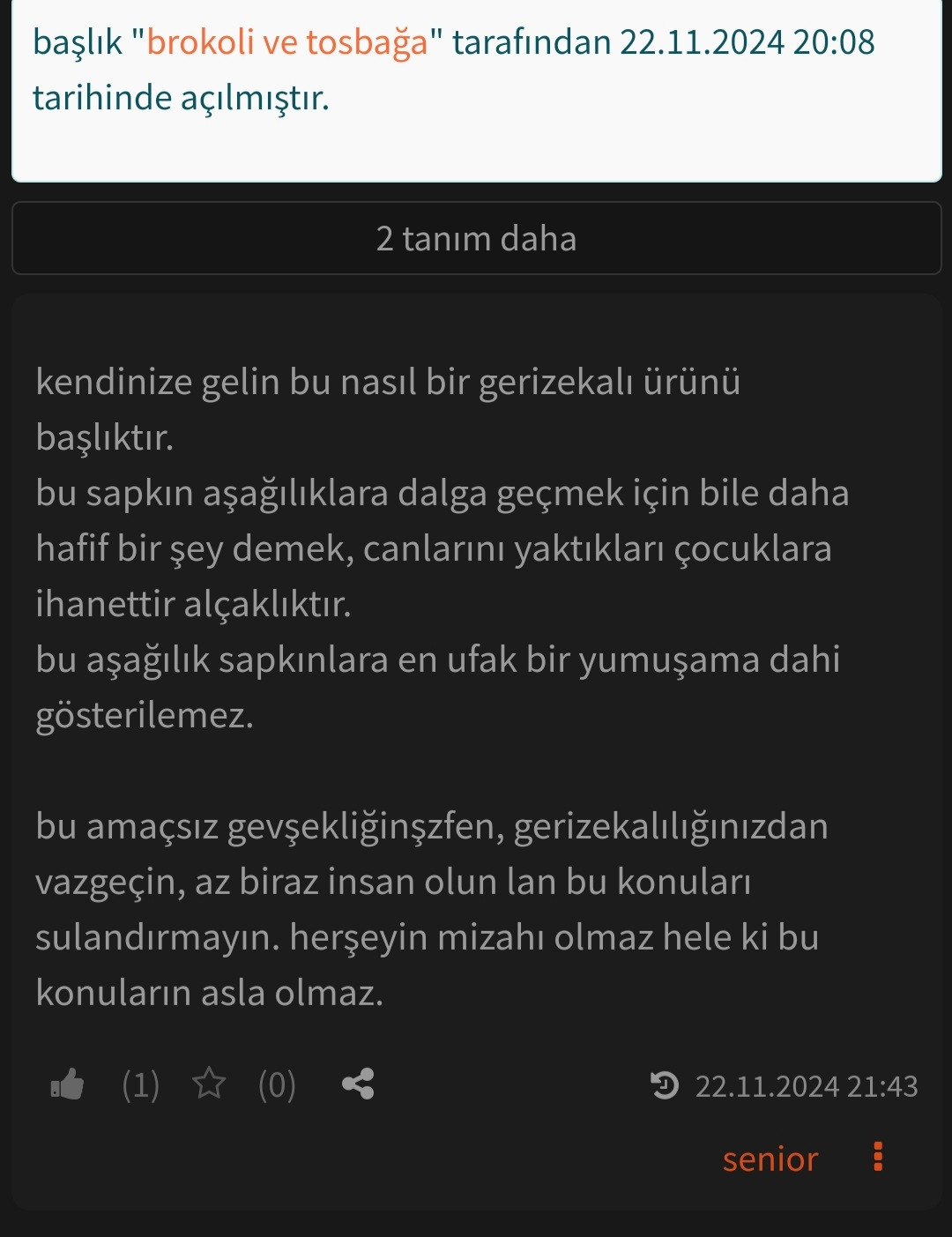Open the "brokoli ve tosbağa" author link
This screenshot has width=952, height=1237.
(286, 42)
